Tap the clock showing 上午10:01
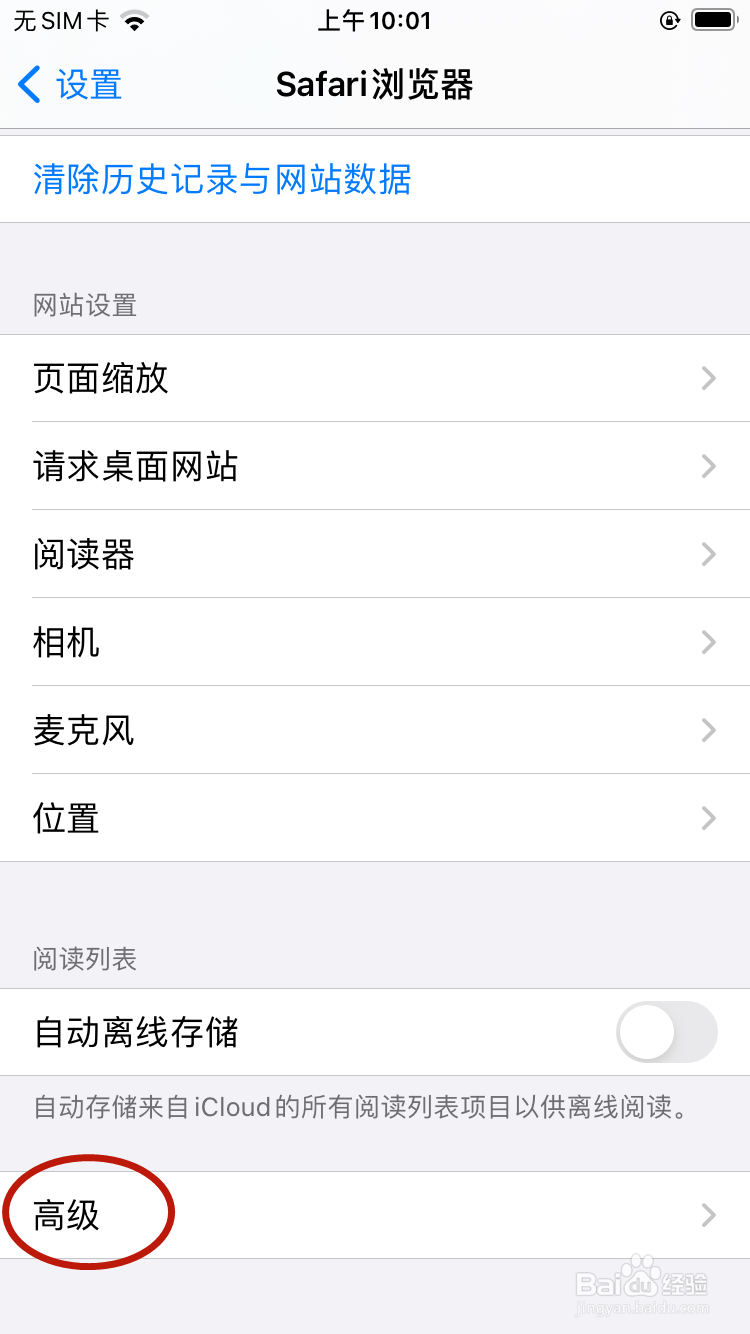 pos(375,20)
